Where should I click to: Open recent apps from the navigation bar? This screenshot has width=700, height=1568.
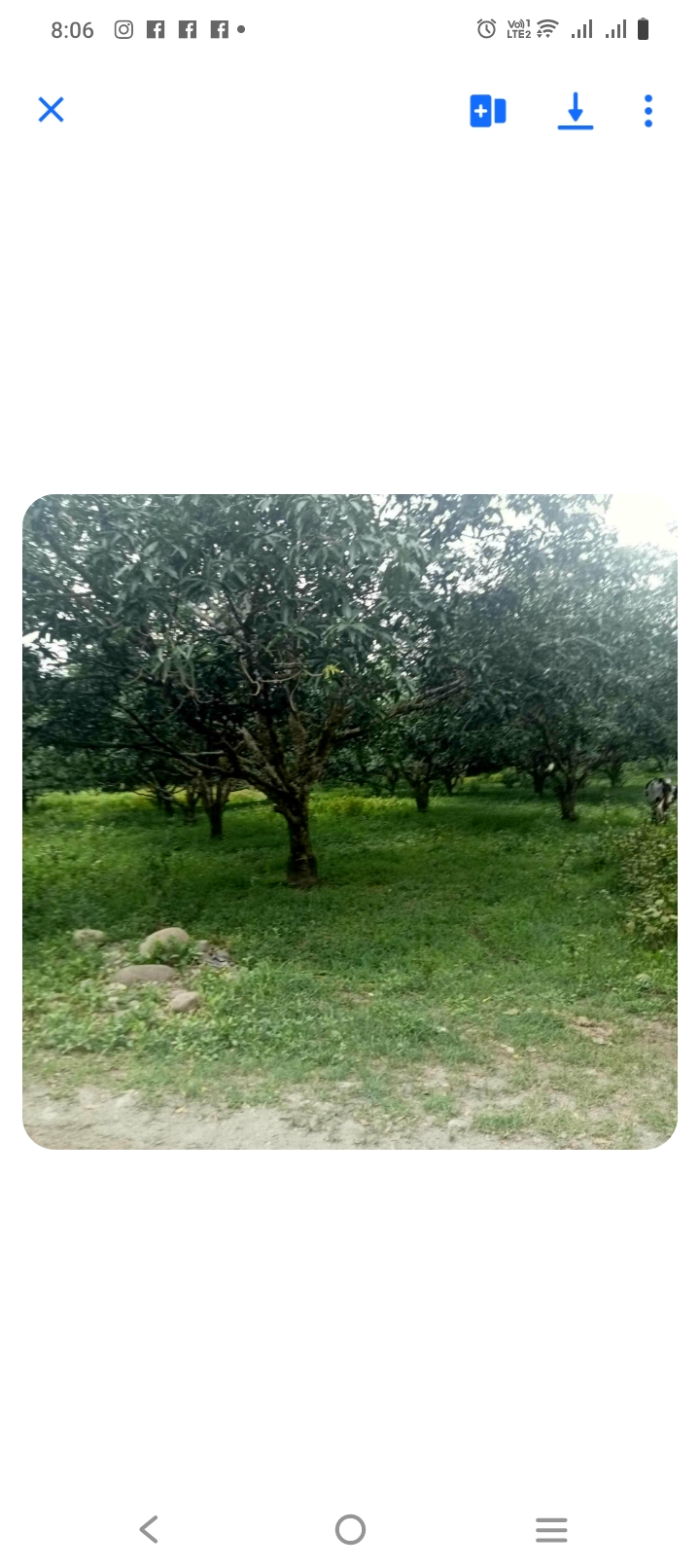coord(551,1529)
